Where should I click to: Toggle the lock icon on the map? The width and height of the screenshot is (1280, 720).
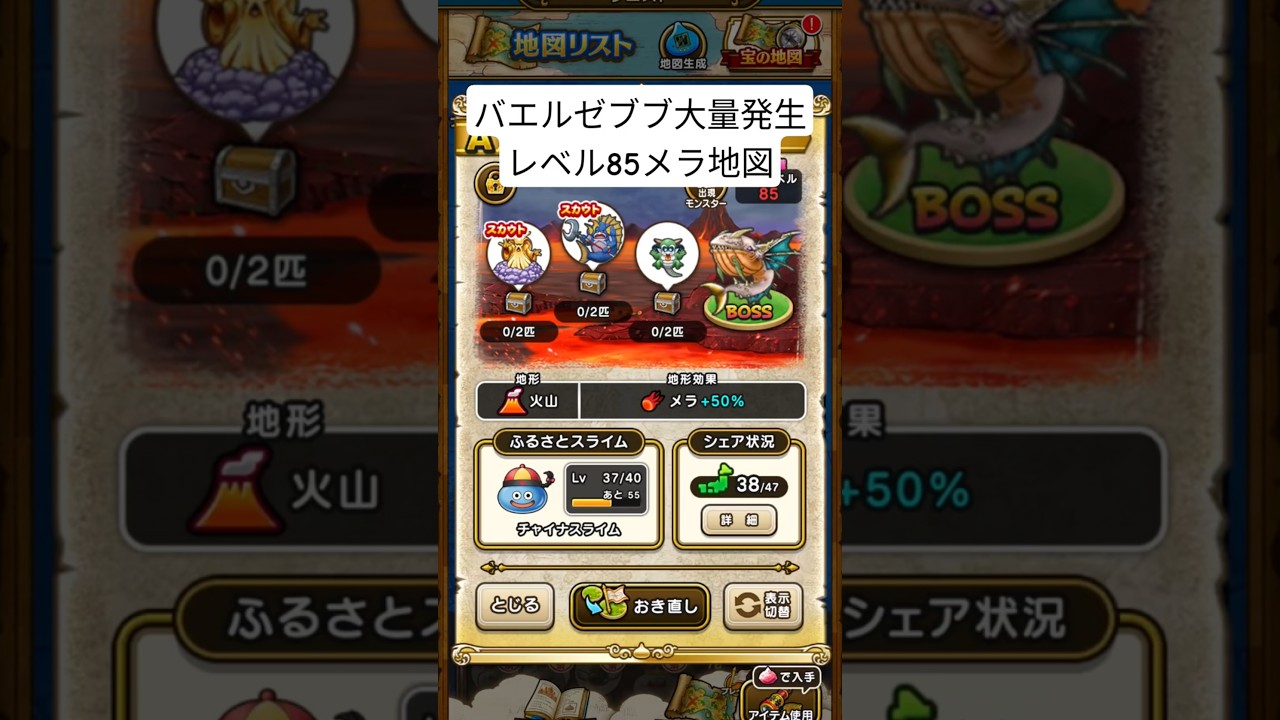(x=495, y=183)
